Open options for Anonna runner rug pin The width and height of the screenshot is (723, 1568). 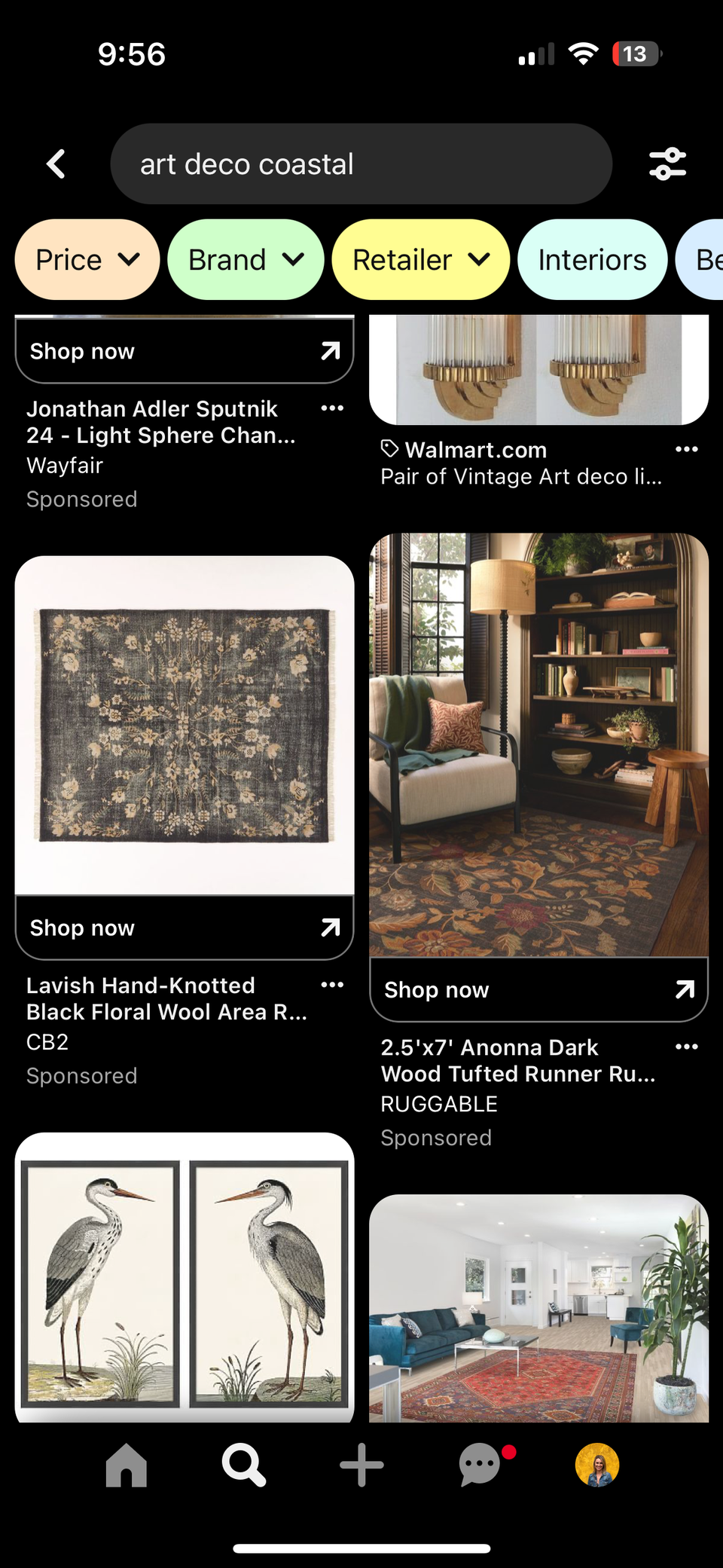point(686,1047)
